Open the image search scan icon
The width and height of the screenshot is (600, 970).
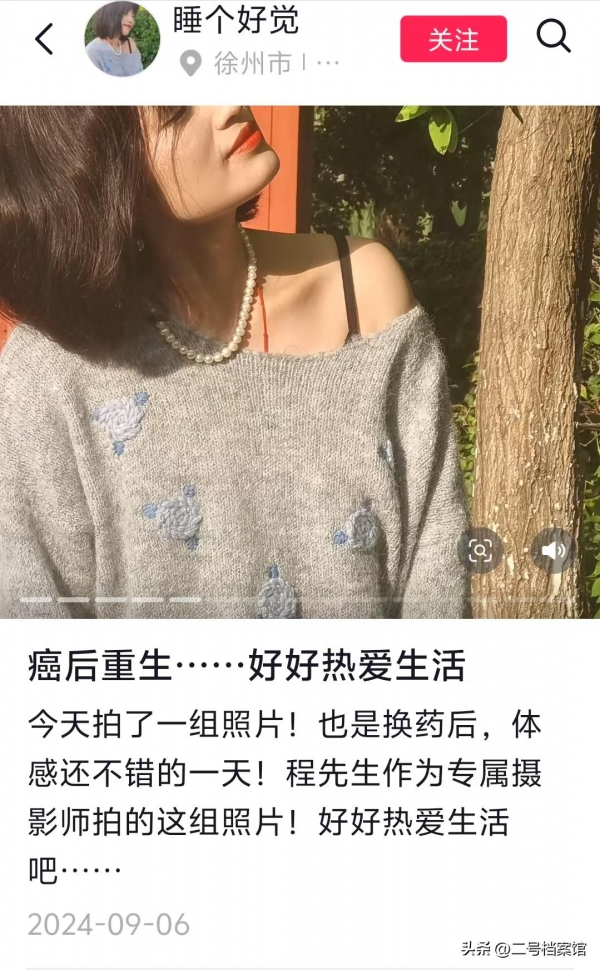point(481,550)
